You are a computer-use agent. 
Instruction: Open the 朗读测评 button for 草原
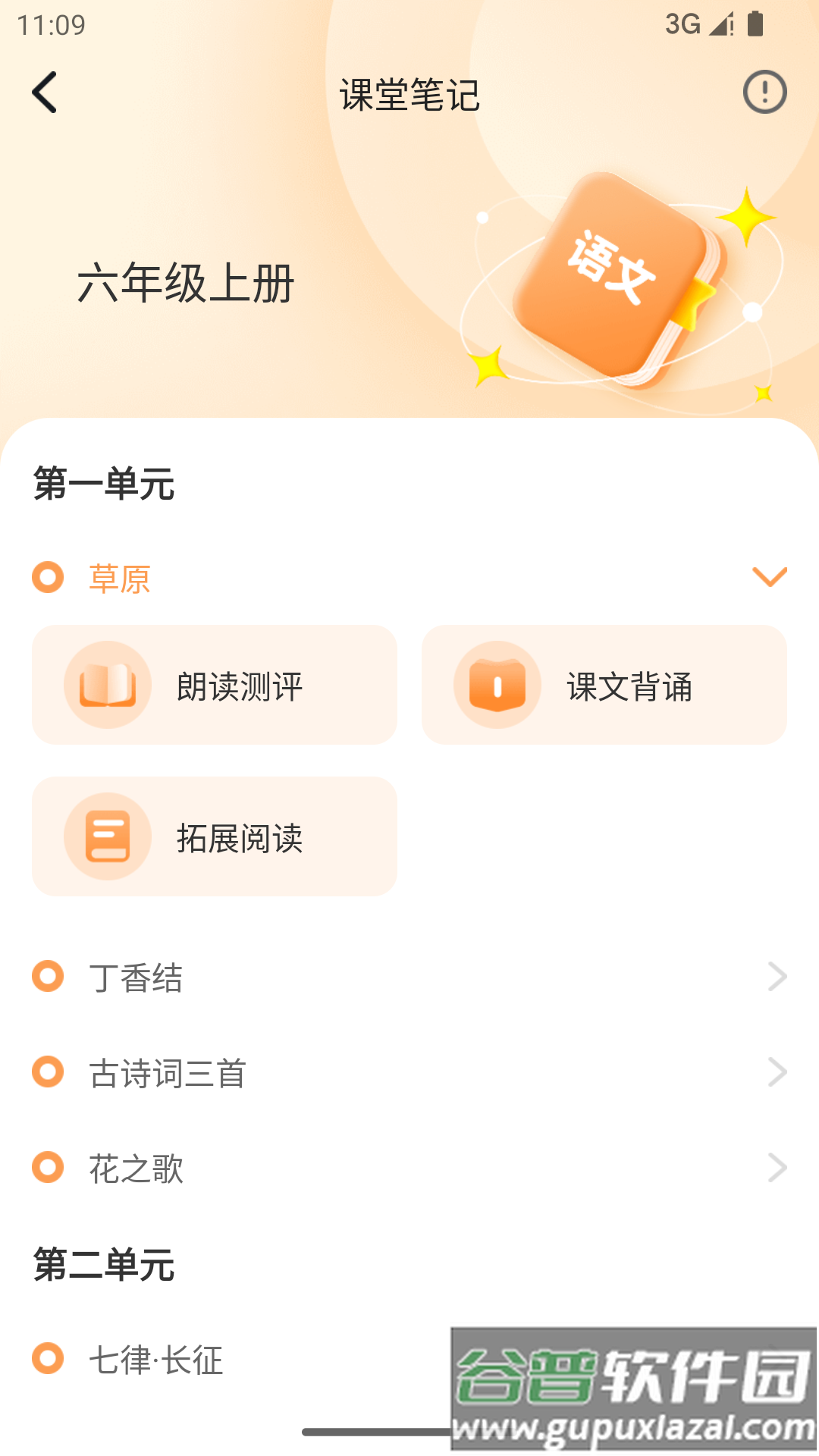214,683
